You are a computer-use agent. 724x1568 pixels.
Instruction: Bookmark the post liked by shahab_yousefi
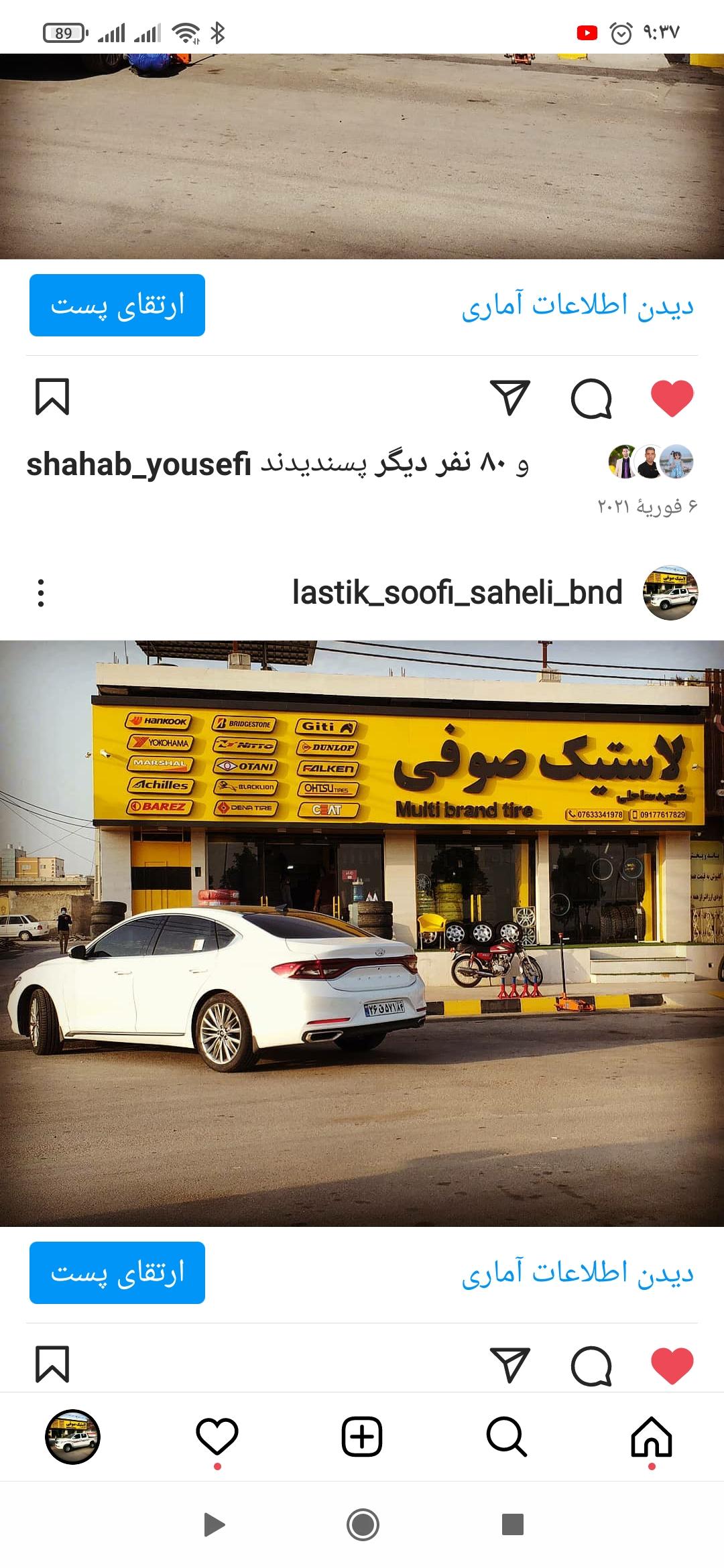[x=52, y=397]
